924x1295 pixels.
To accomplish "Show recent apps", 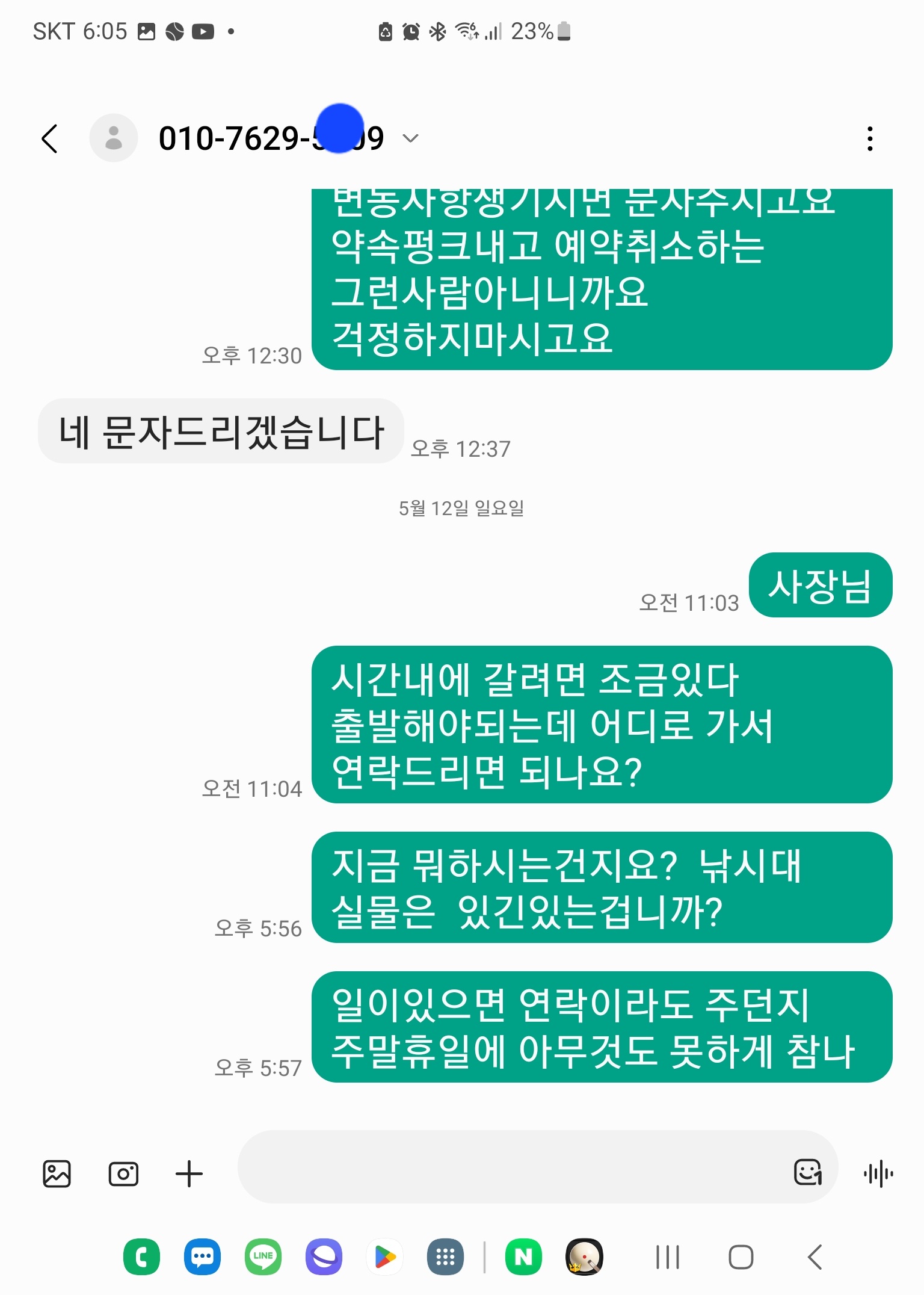I will click(x=667, y=1256).
